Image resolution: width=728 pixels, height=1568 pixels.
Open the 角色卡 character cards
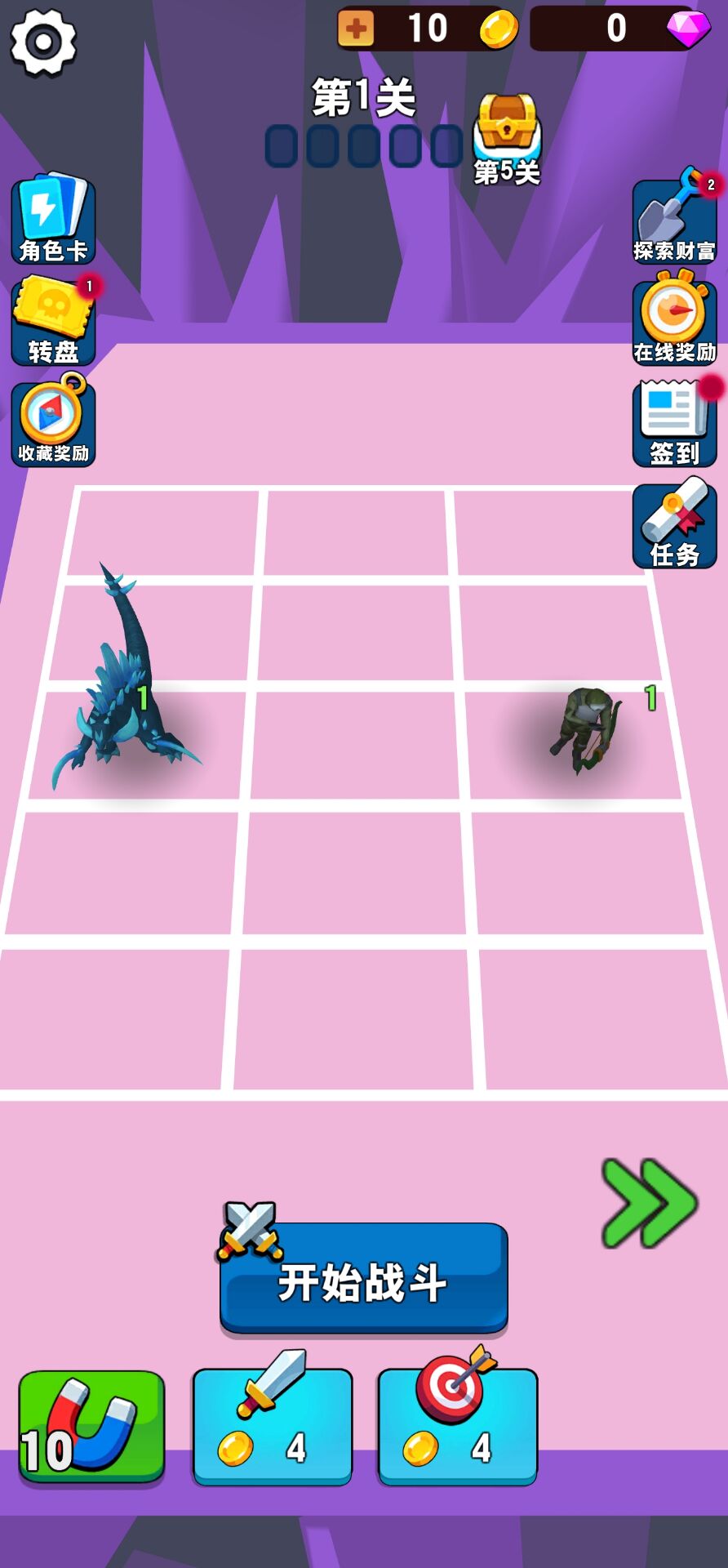click(x=53, y=218)
